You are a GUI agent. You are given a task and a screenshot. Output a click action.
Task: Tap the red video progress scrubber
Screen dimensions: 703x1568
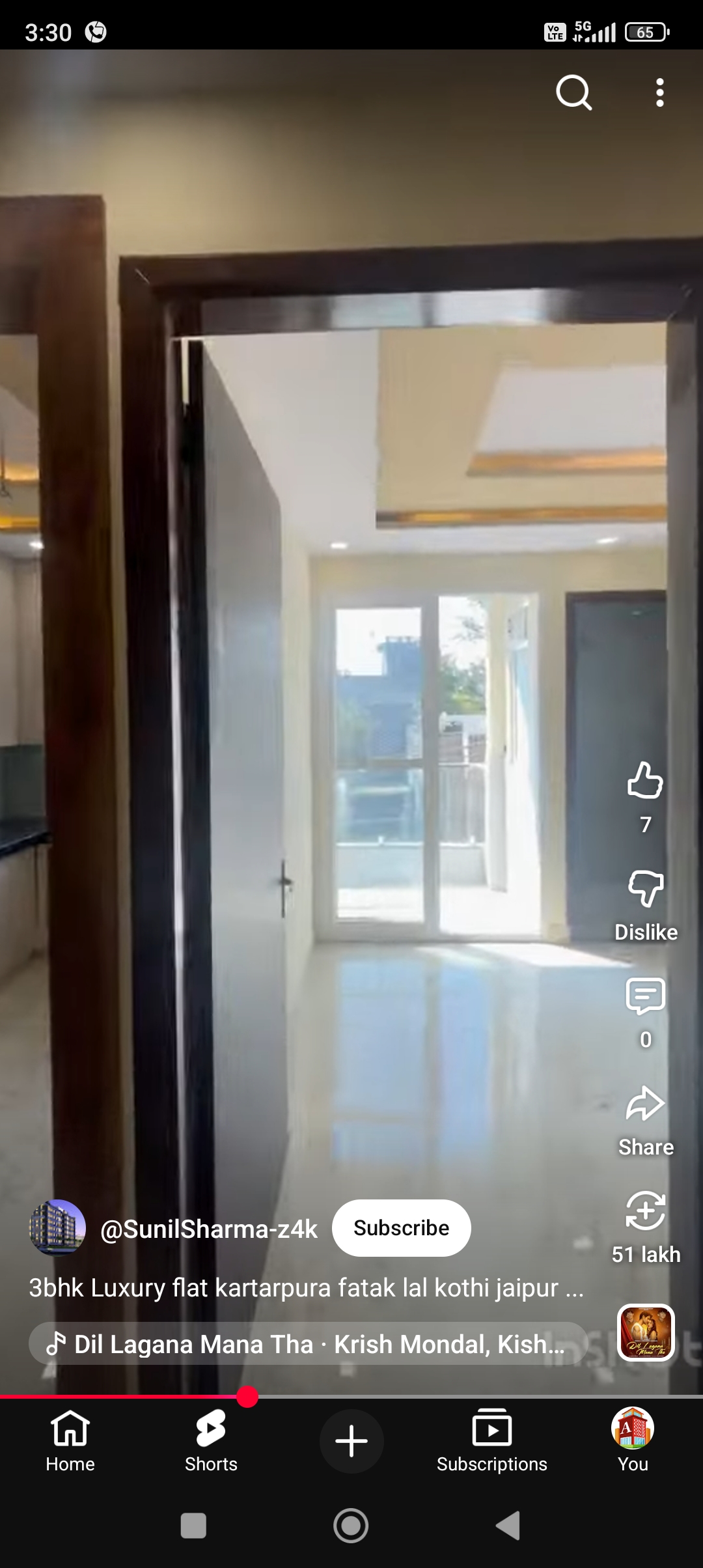247,1397
